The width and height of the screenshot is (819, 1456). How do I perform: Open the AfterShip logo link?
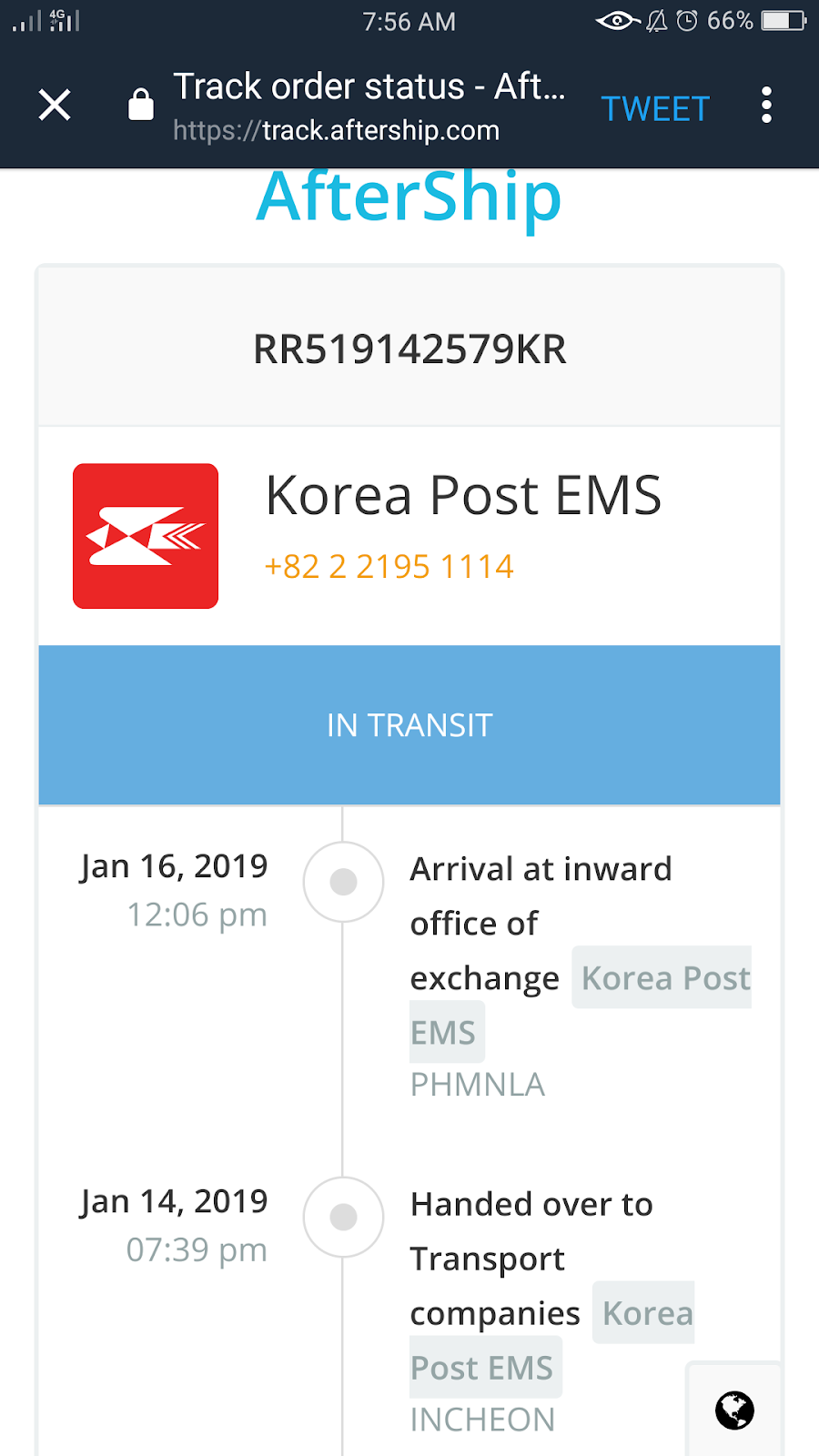point(409,198)
